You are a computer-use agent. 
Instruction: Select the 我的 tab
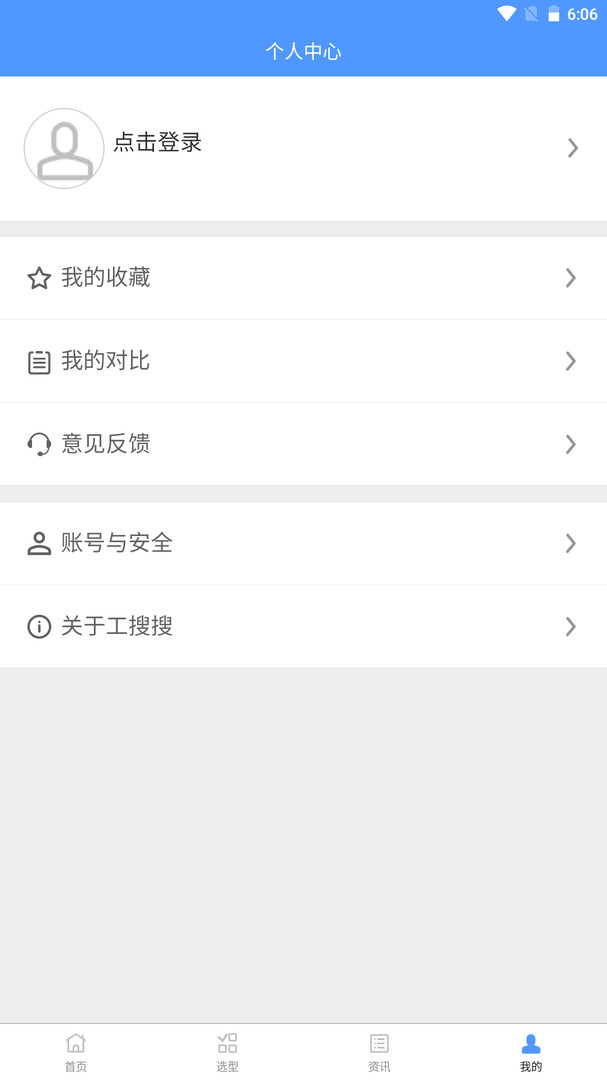pos(531,1052)
